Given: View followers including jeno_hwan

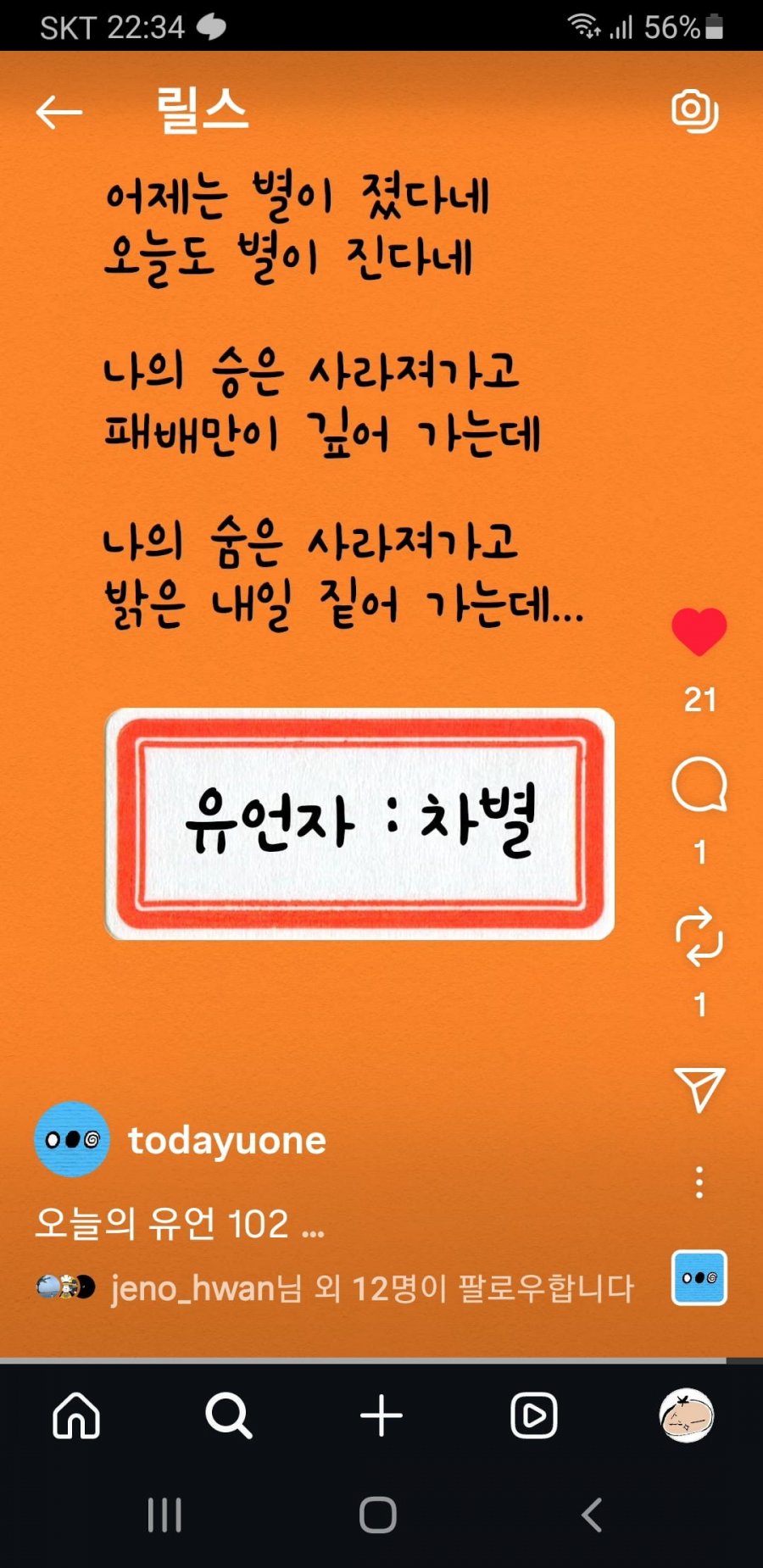Looking at the screenshot, I should 371,1288.
